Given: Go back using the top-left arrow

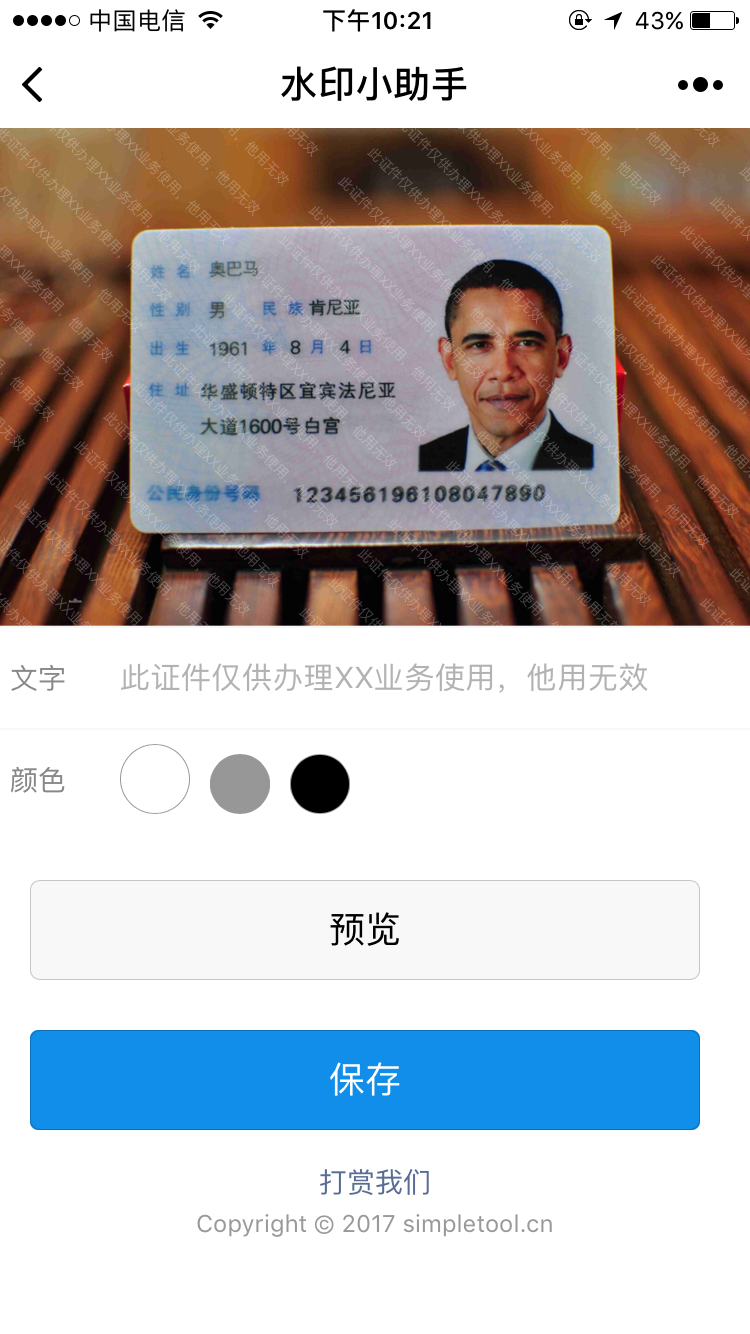Looking at the screenshot, I should (x=33, y=85).
